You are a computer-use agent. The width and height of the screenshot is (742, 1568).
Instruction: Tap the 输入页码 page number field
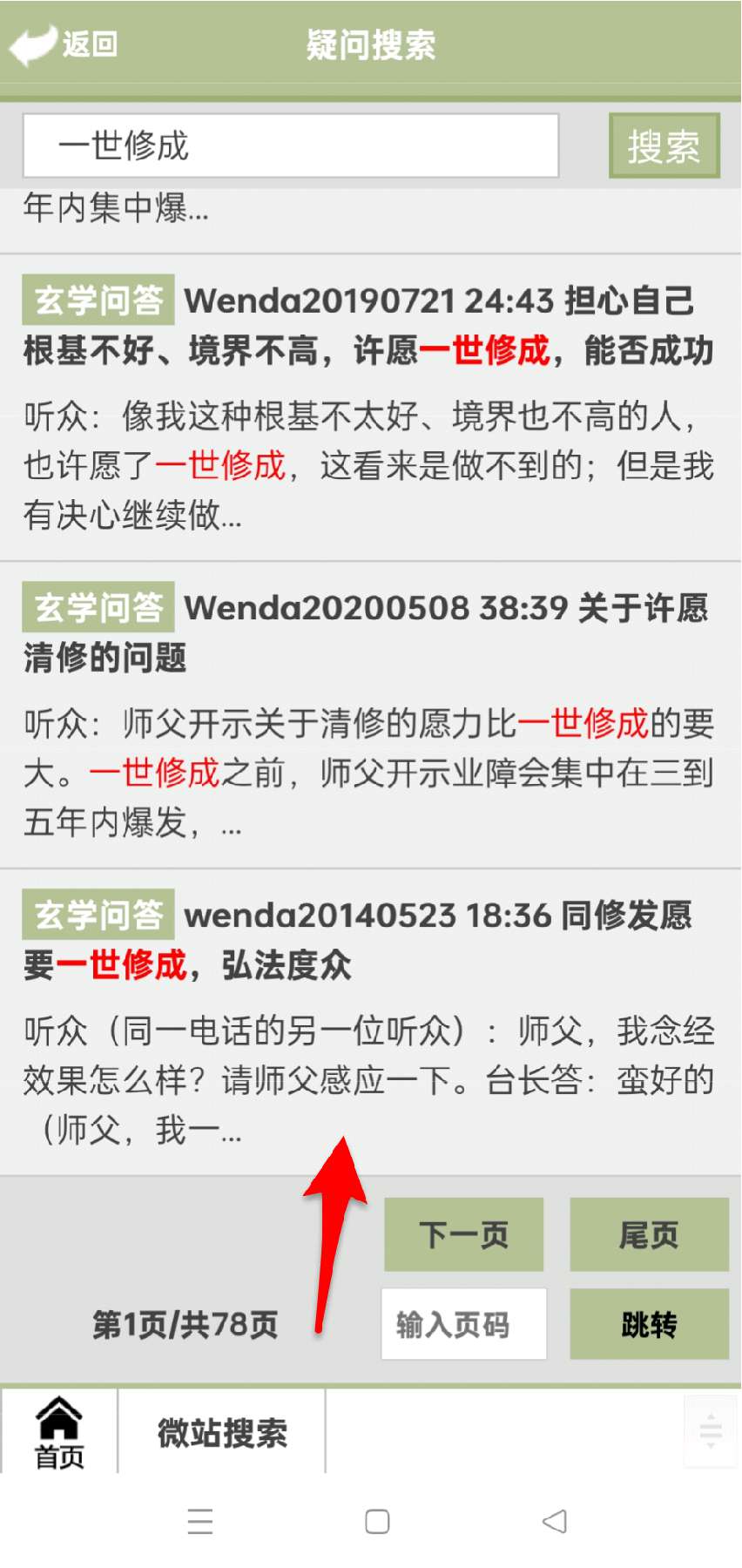pyautogui.click(x=464, y=1324)
